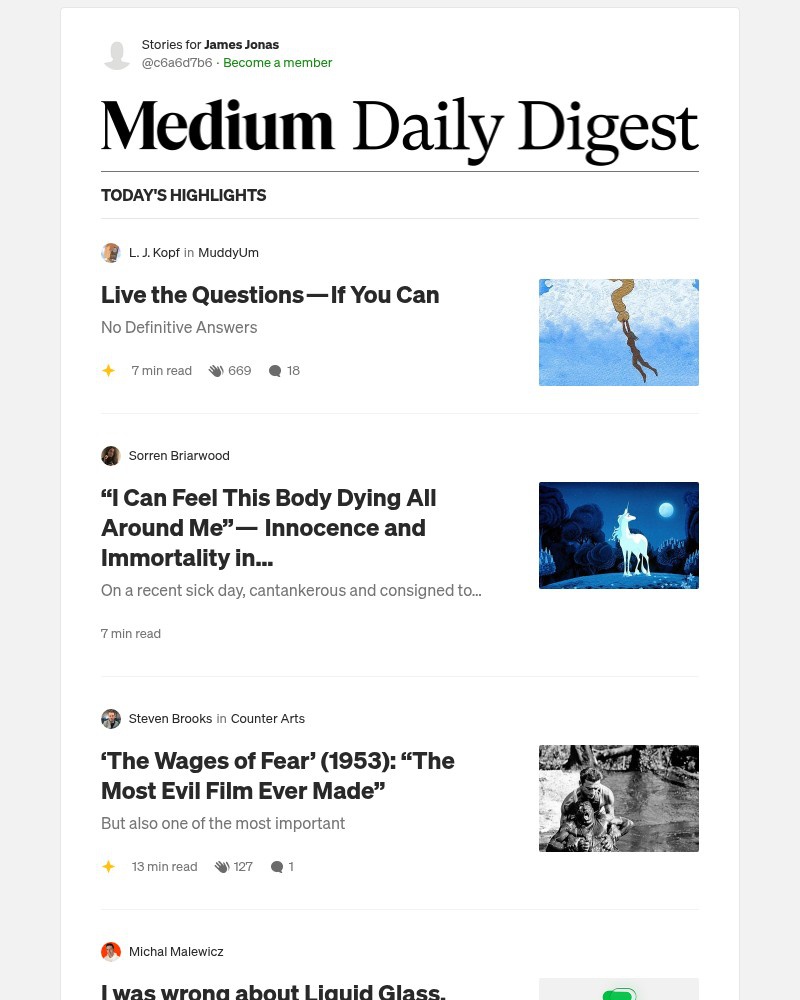Read 'Live the Questions — If You Can'
800x1000 pixels.
click(270, 295)
